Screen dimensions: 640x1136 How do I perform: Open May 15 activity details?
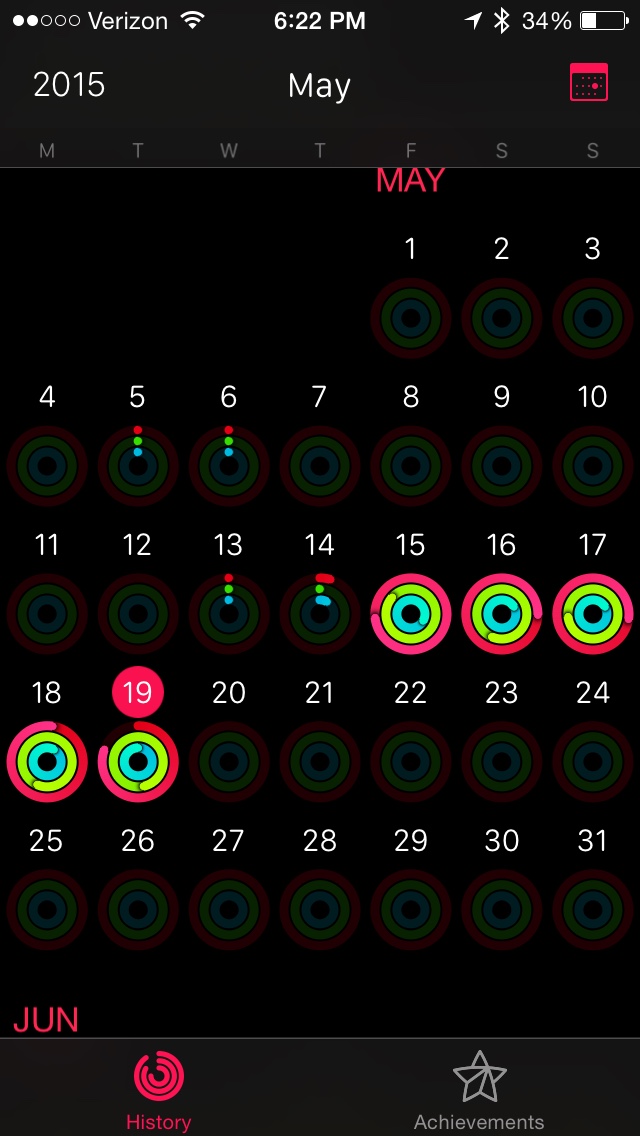click(410, 614)
